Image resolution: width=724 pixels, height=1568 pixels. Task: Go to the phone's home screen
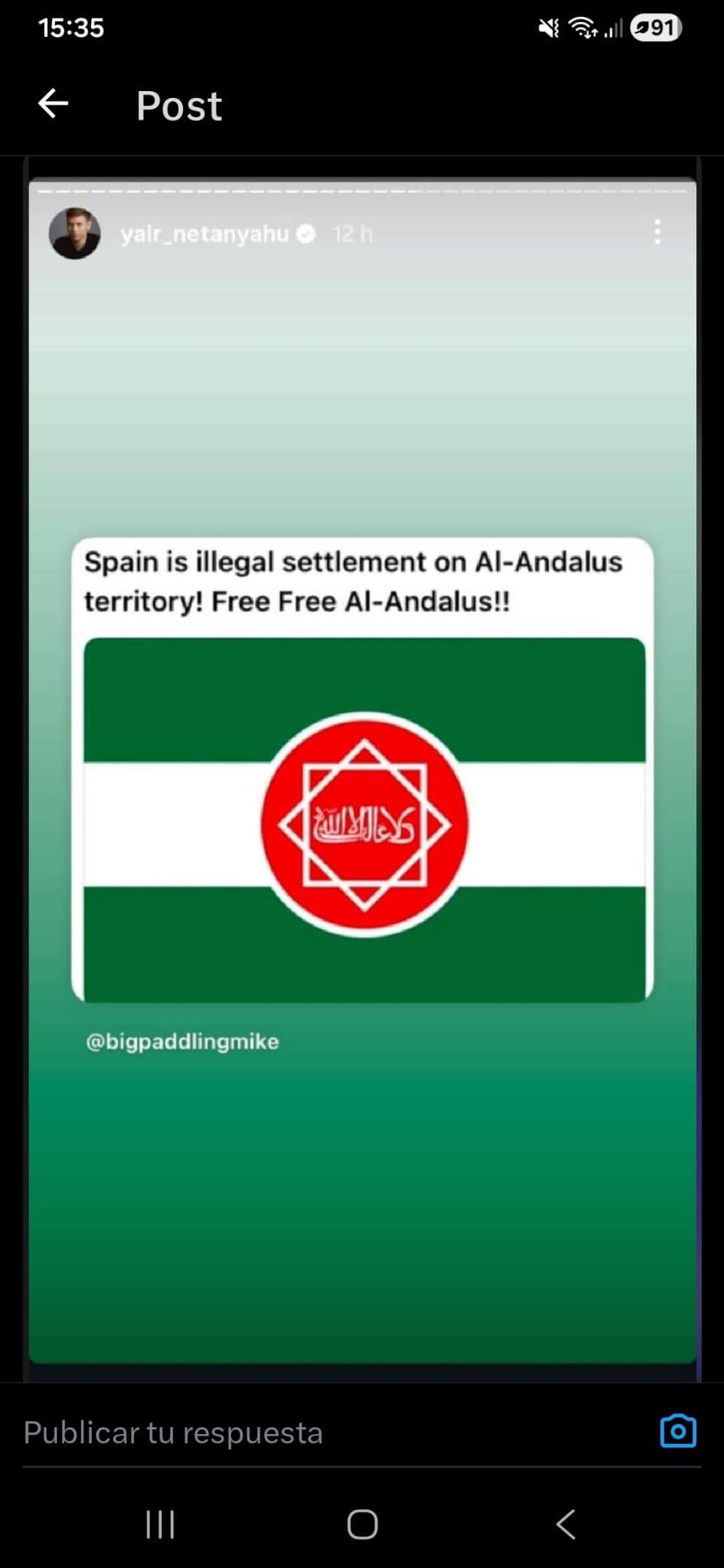click(x=362, y=1524)
